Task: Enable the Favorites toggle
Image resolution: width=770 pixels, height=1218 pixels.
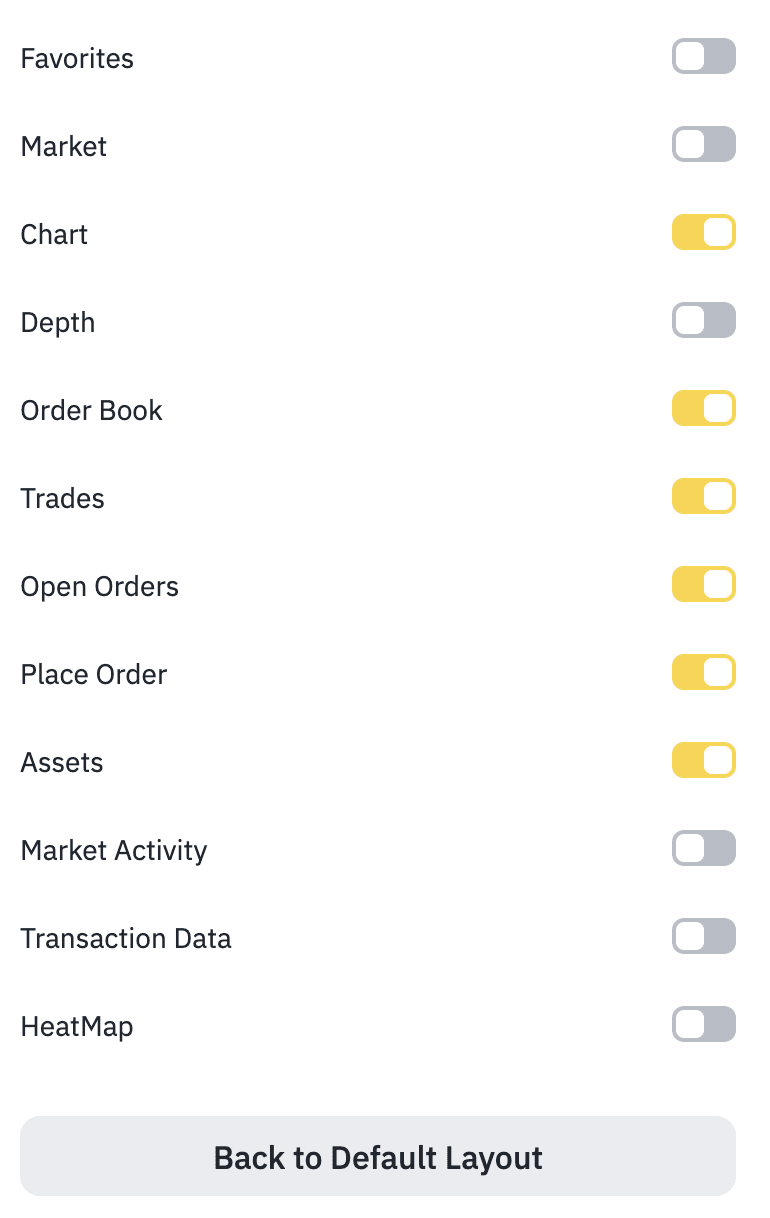Action: (x=703, y=57)
